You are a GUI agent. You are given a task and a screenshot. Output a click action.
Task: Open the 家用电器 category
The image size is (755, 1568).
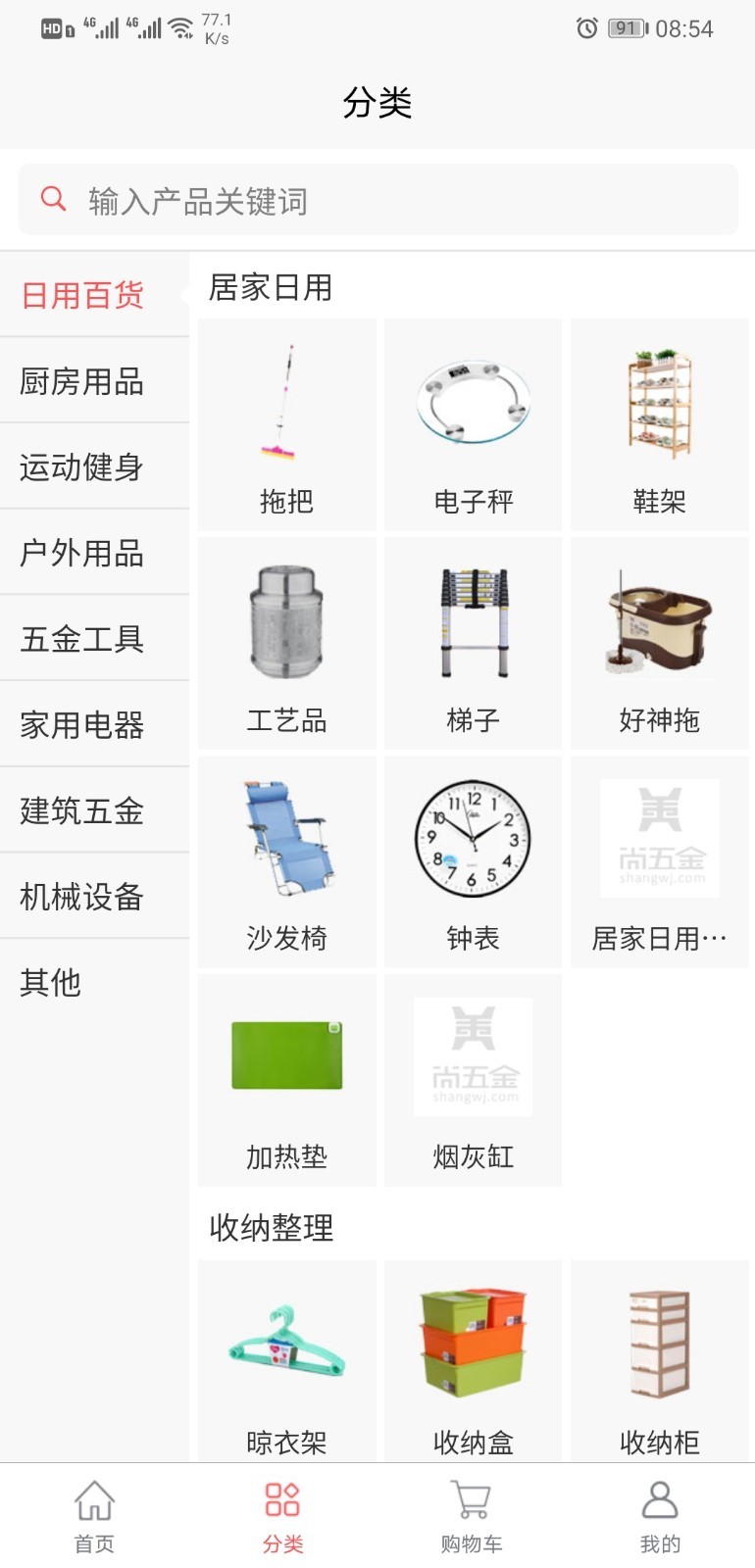(83, 725)
